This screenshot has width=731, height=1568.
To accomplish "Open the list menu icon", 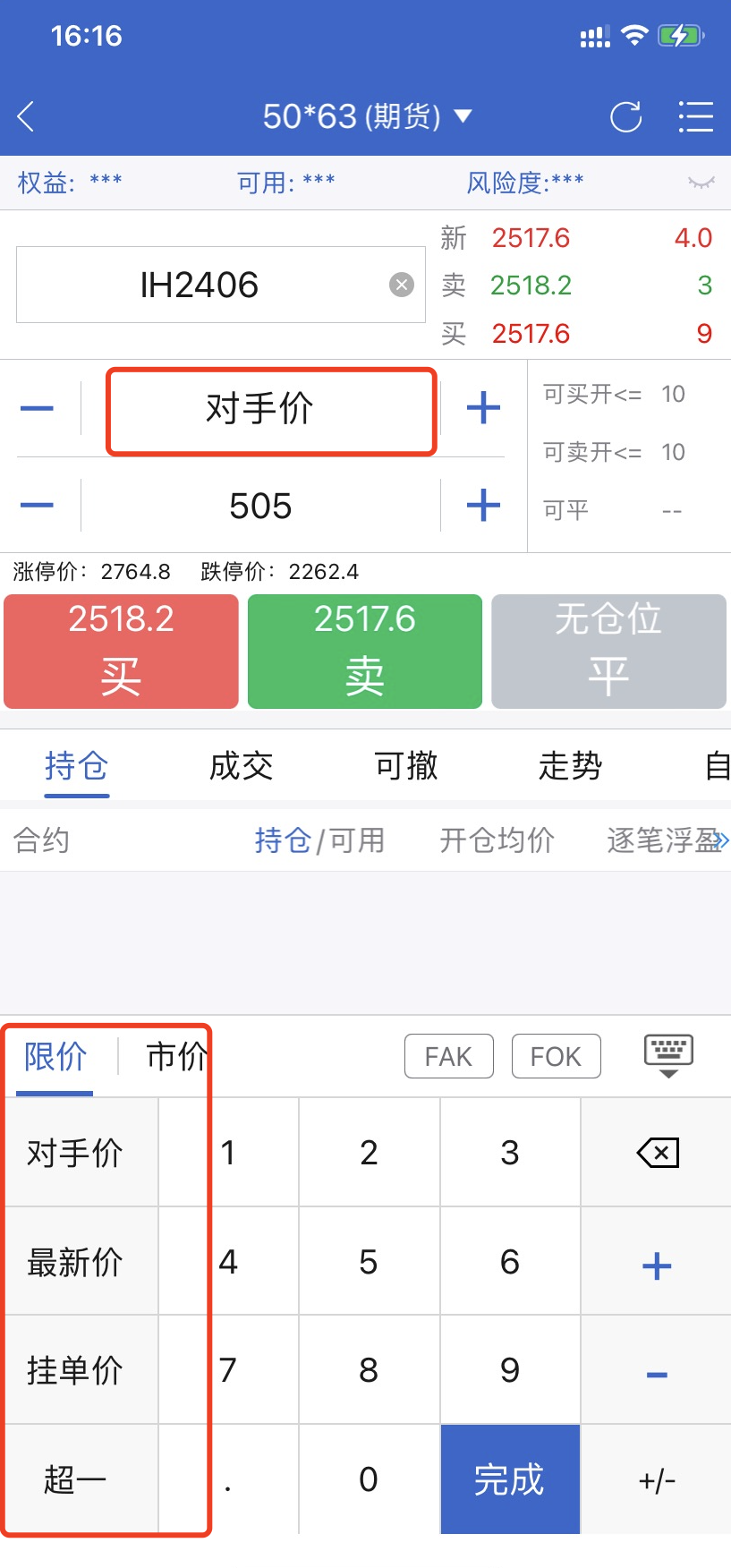I will tap(695, 117).
